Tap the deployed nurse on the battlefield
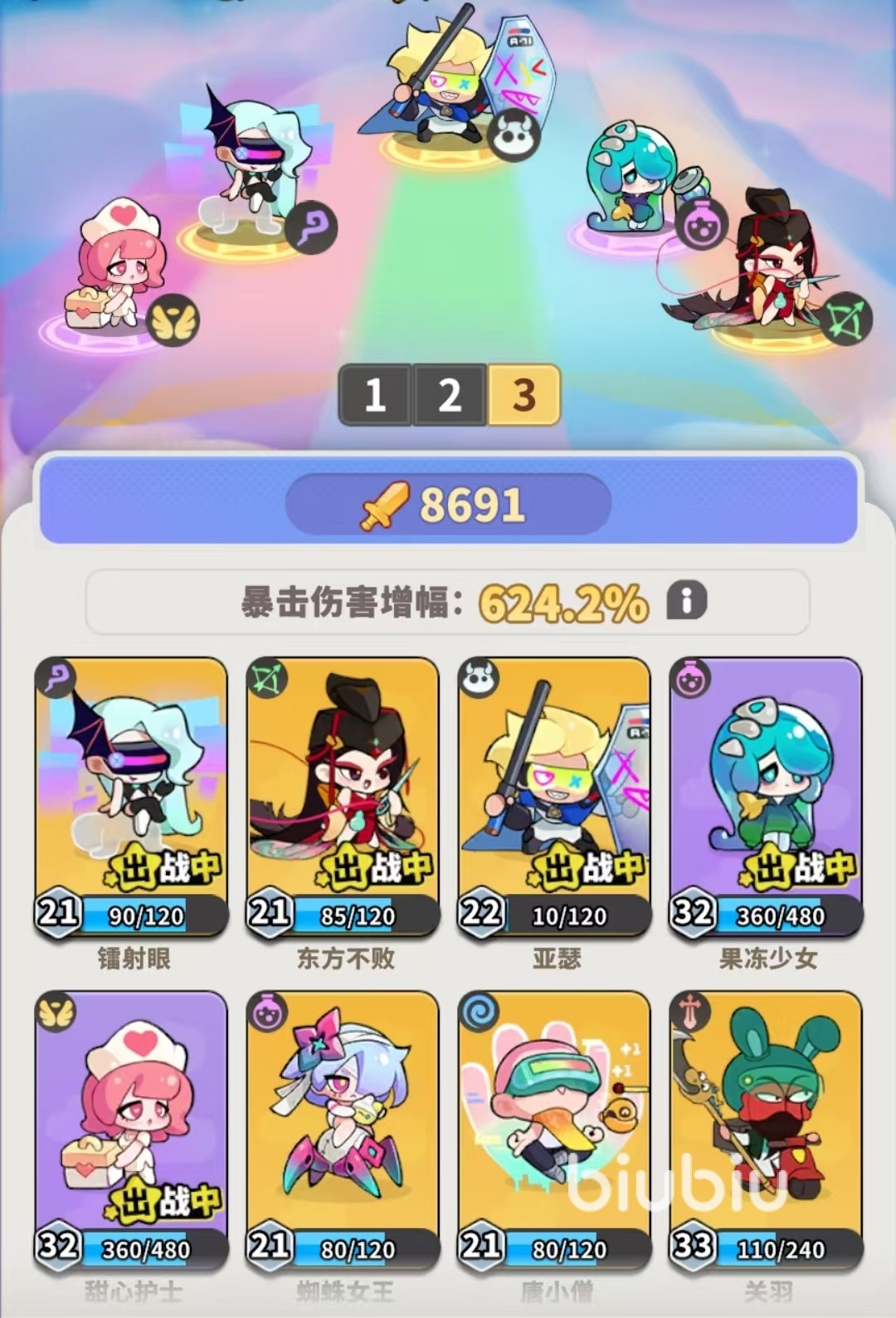This screenshot has height=1318, width=896. pos(116,266)
